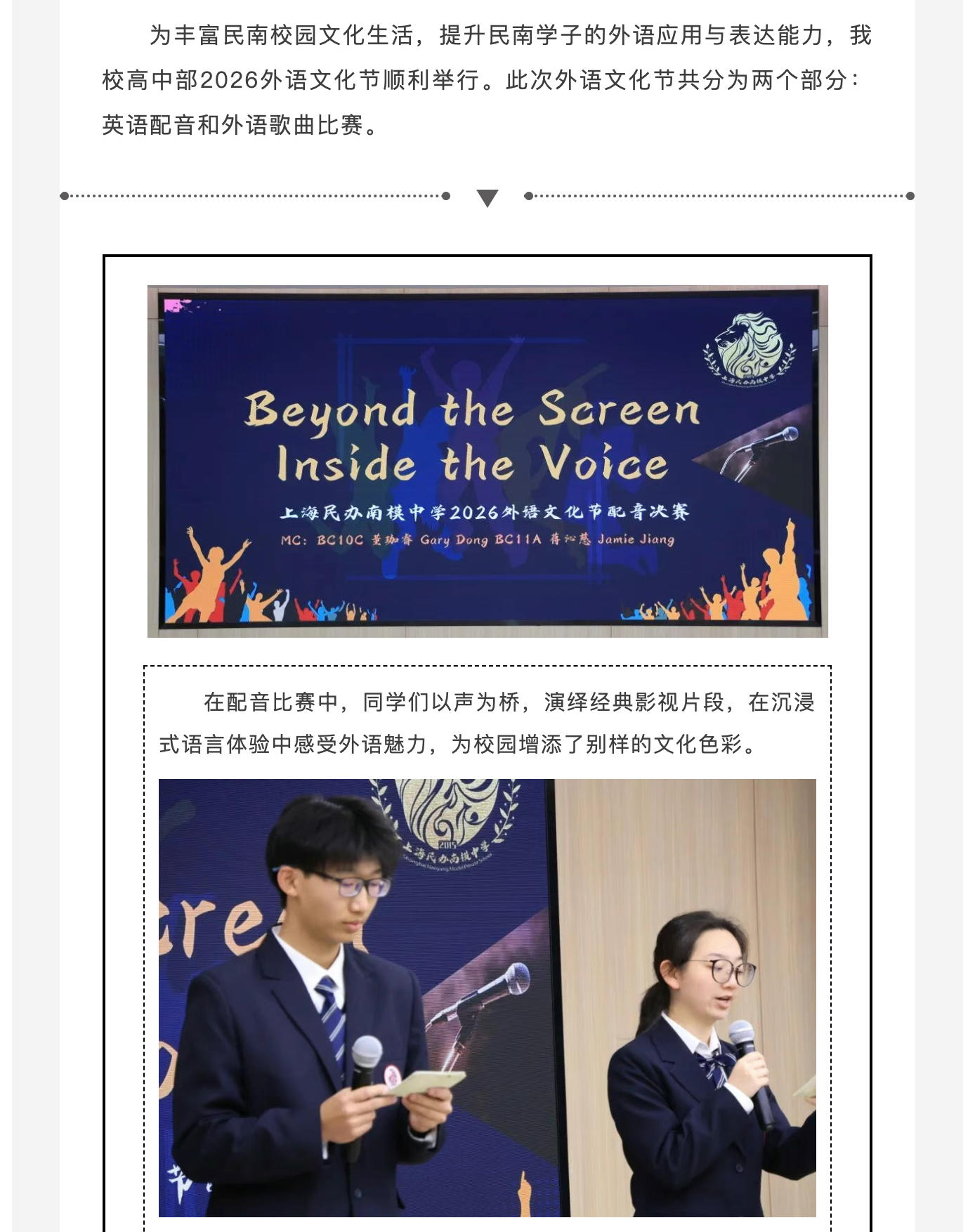Open the Beyond the Screen banner image
Viewport: 975px width, 1232px height.
487,461
